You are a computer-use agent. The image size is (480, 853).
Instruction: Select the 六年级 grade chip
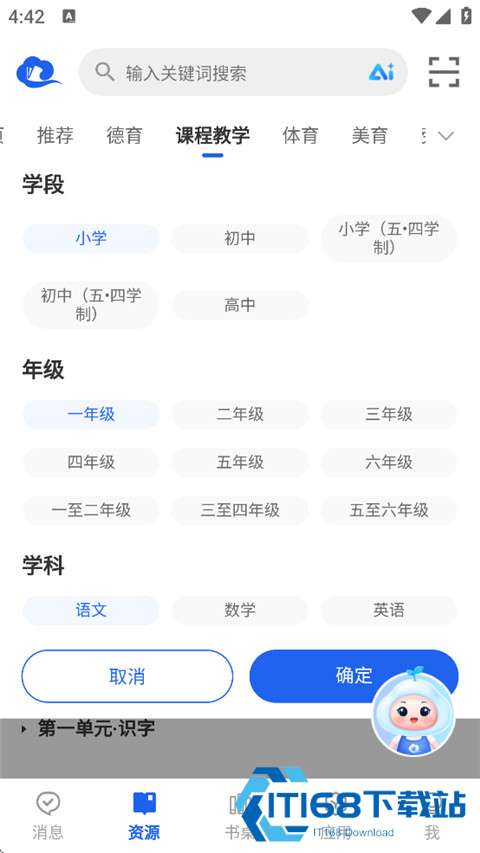point(389,462)
